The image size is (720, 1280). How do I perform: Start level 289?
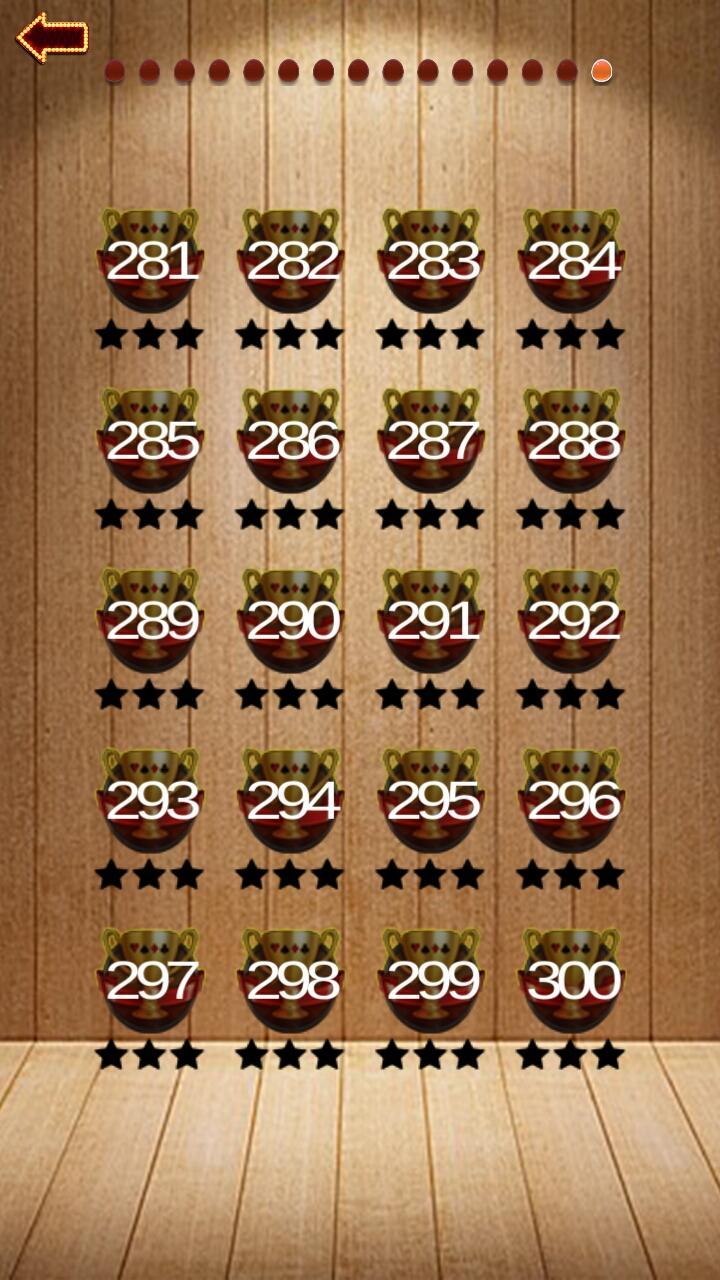click(150, 622)
